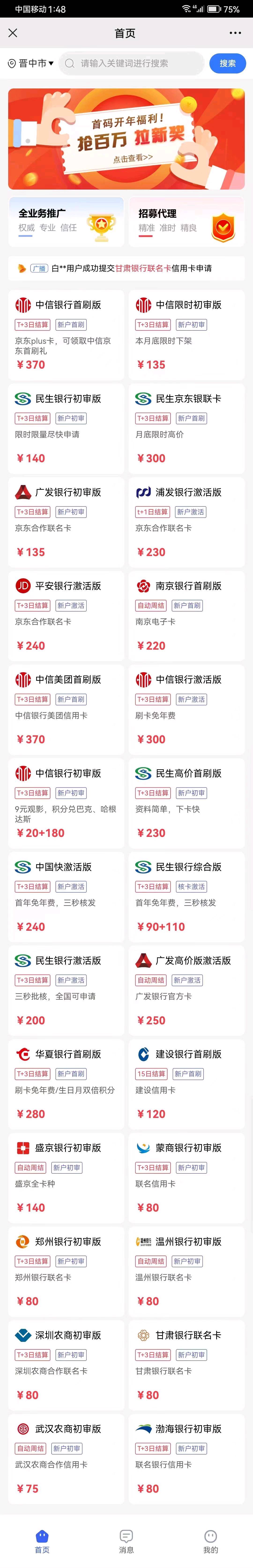Image resolution: width=253 pixels, height=1568 pixels.
Task: Open the three-dot overflow menu
Action: click(x=235, y=33)
